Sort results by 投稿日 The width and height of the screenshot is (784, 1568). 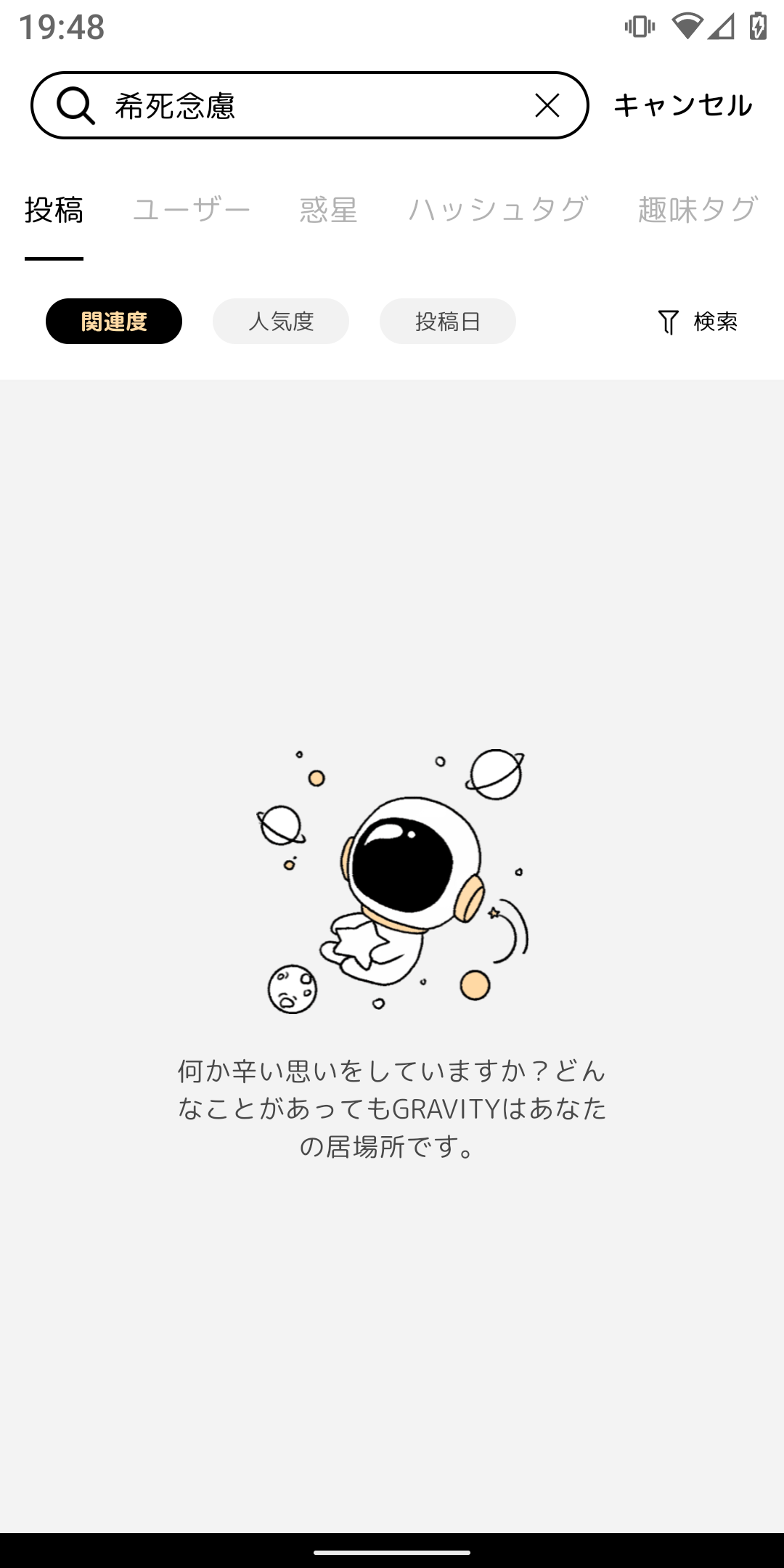448,321
